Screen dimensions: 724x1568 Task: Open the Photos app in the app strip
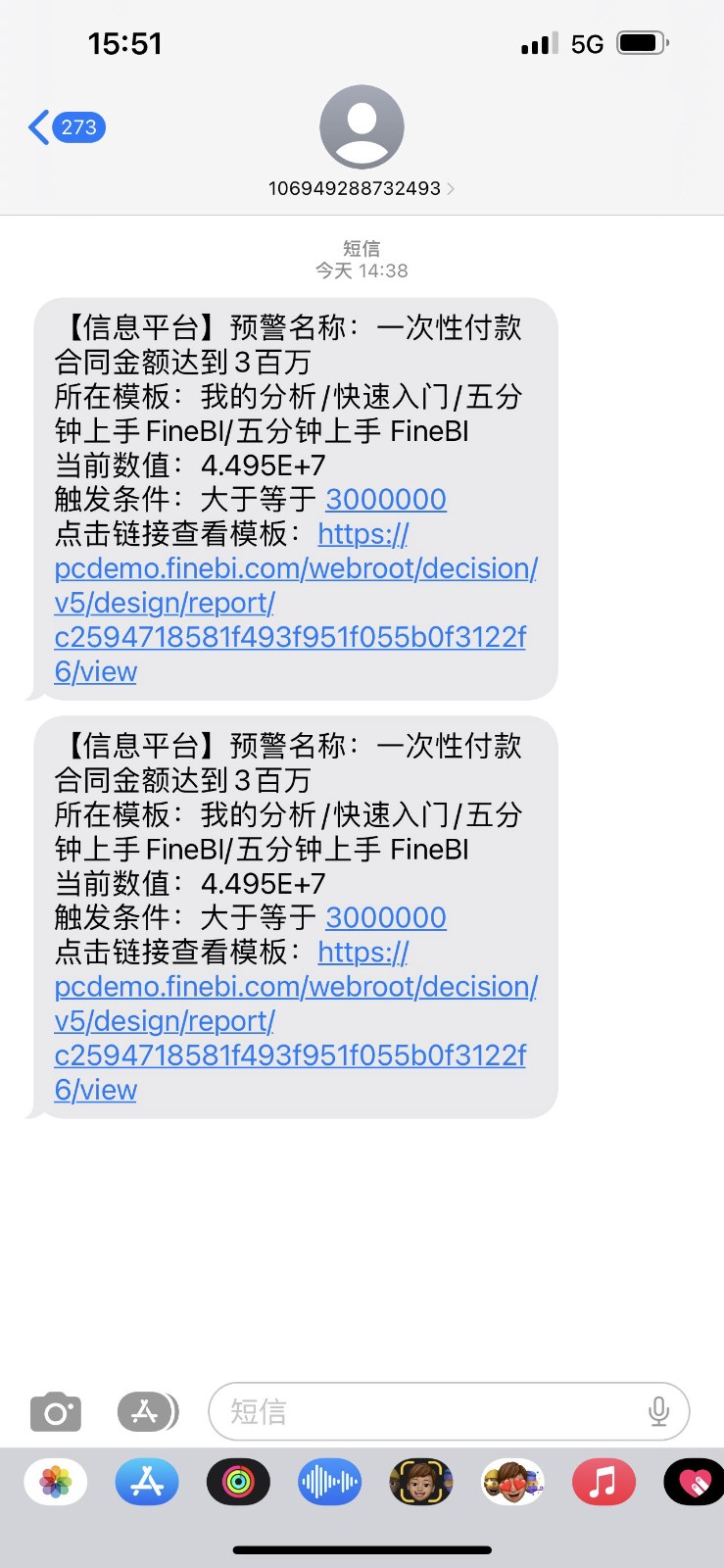pos(56,1482)
